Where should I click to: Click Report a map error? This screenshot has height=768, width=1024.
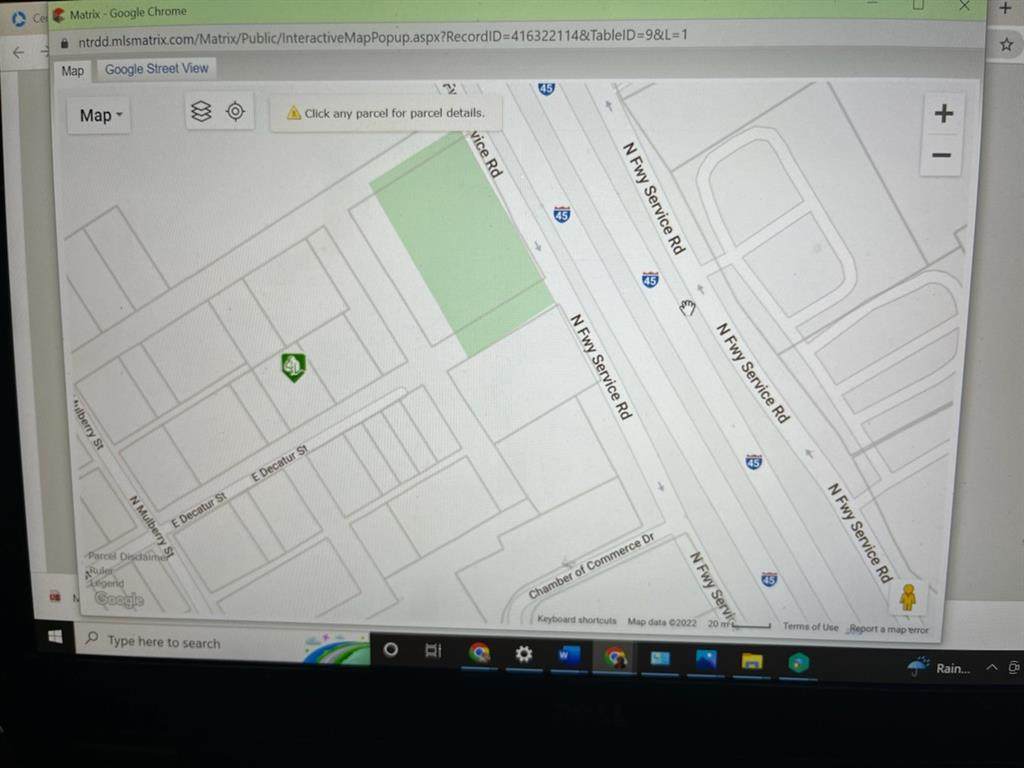(889, 629)
